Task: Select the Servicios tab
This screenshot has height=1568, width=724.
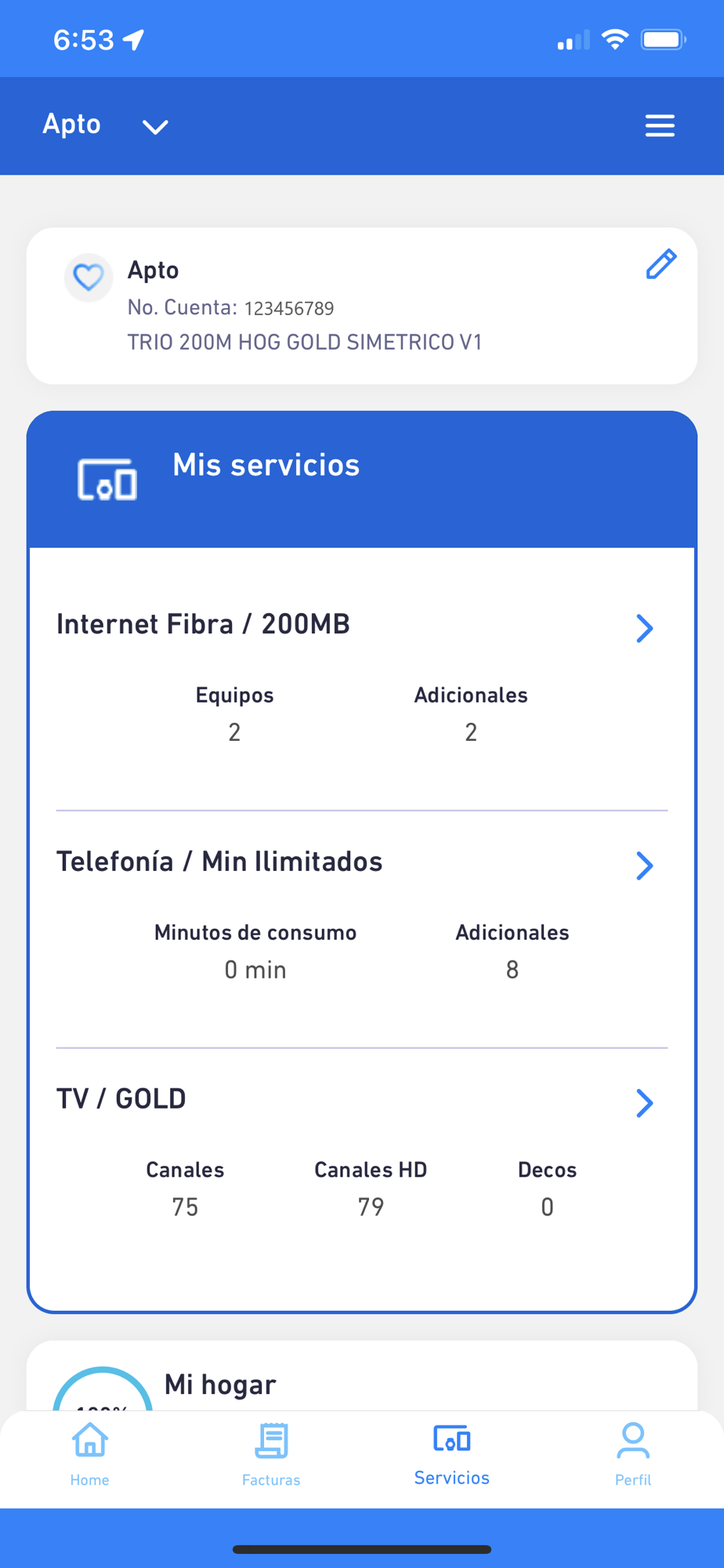Action: 452,1455
